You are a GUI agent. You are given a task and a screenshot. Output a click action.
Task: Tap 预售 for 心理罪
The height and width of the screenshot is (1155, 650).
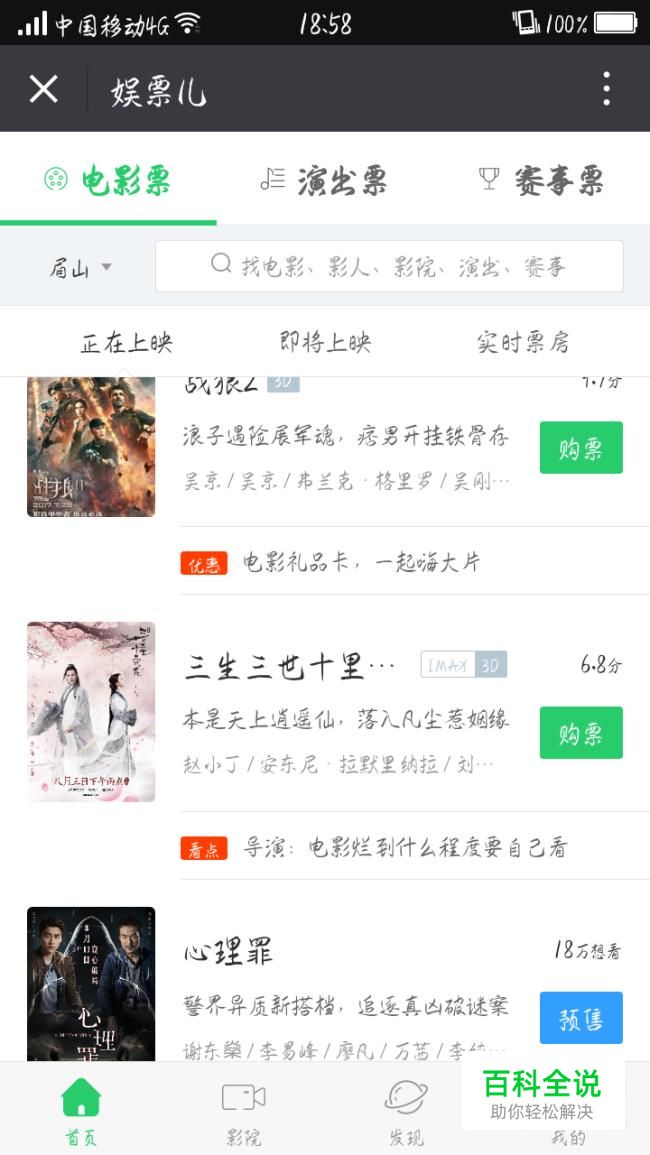[x=581, y=1017]
